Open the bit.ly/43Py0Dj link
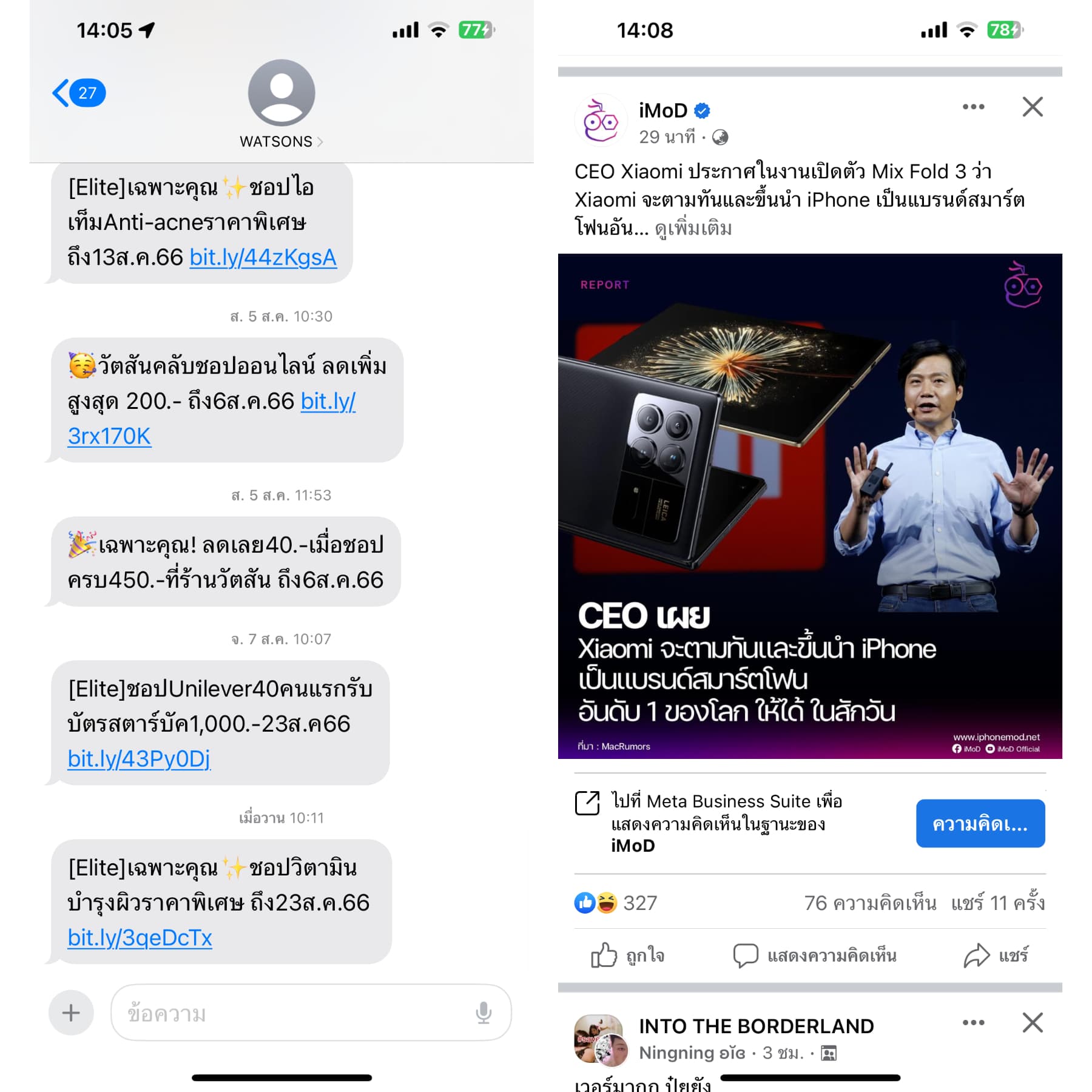The image size is (1092, 1092). coord(139,759)
